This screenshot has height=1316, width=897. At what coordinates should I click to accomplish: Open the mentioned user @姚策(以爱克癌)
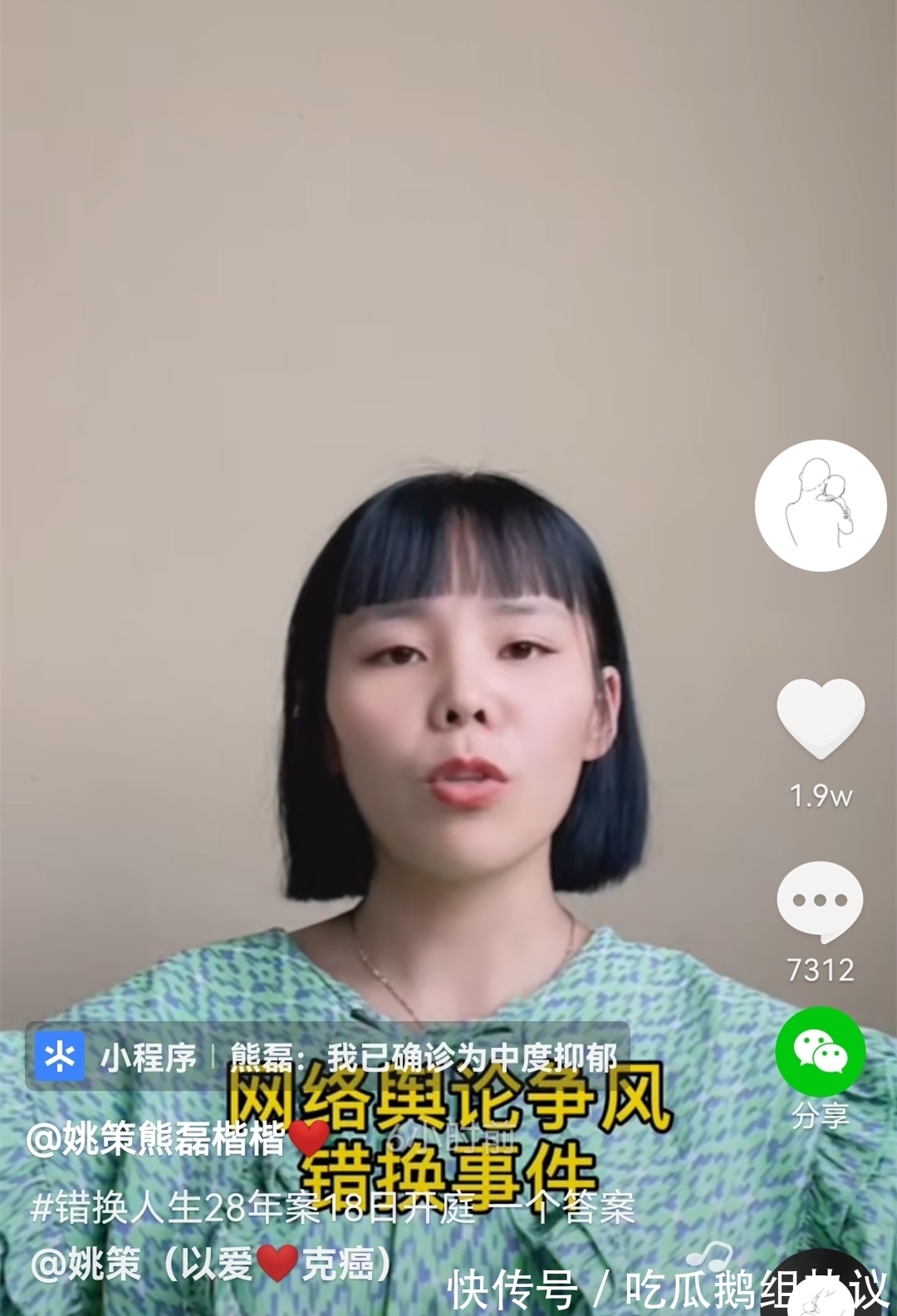209,1264
